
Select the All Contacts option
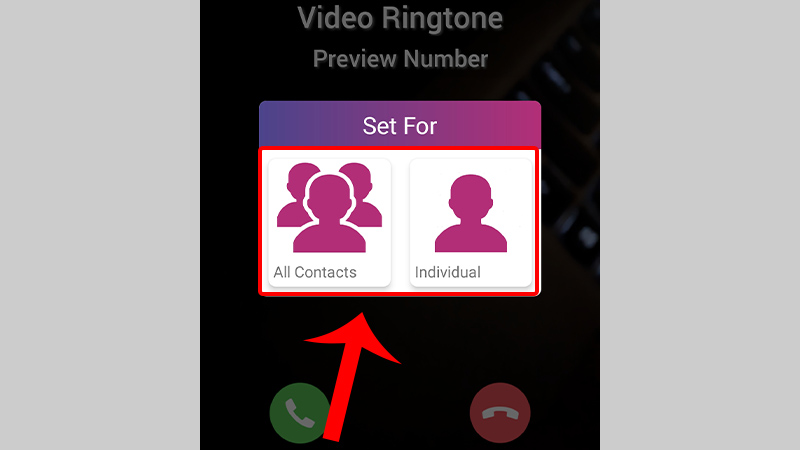click(328, 222)
